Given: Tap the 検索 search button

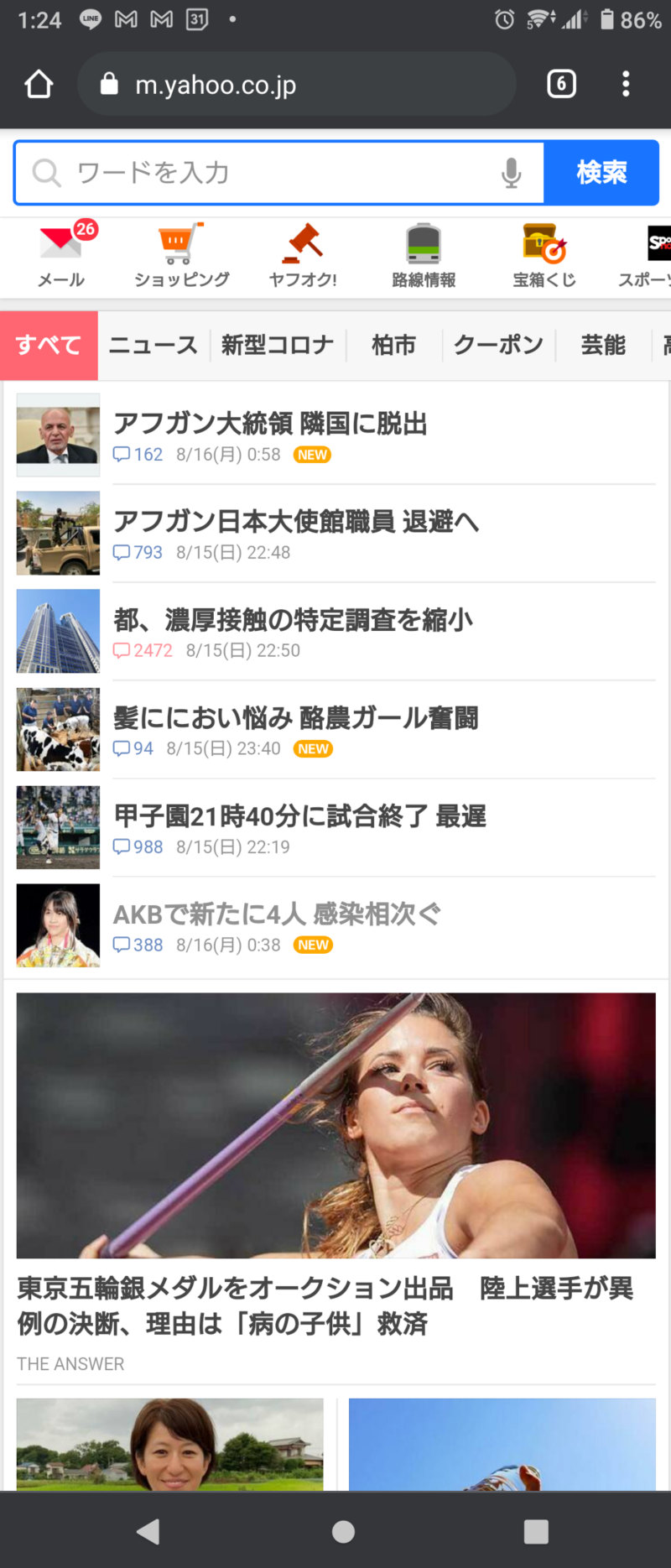Looking at the screenshot, I should (x=601, y=173).
